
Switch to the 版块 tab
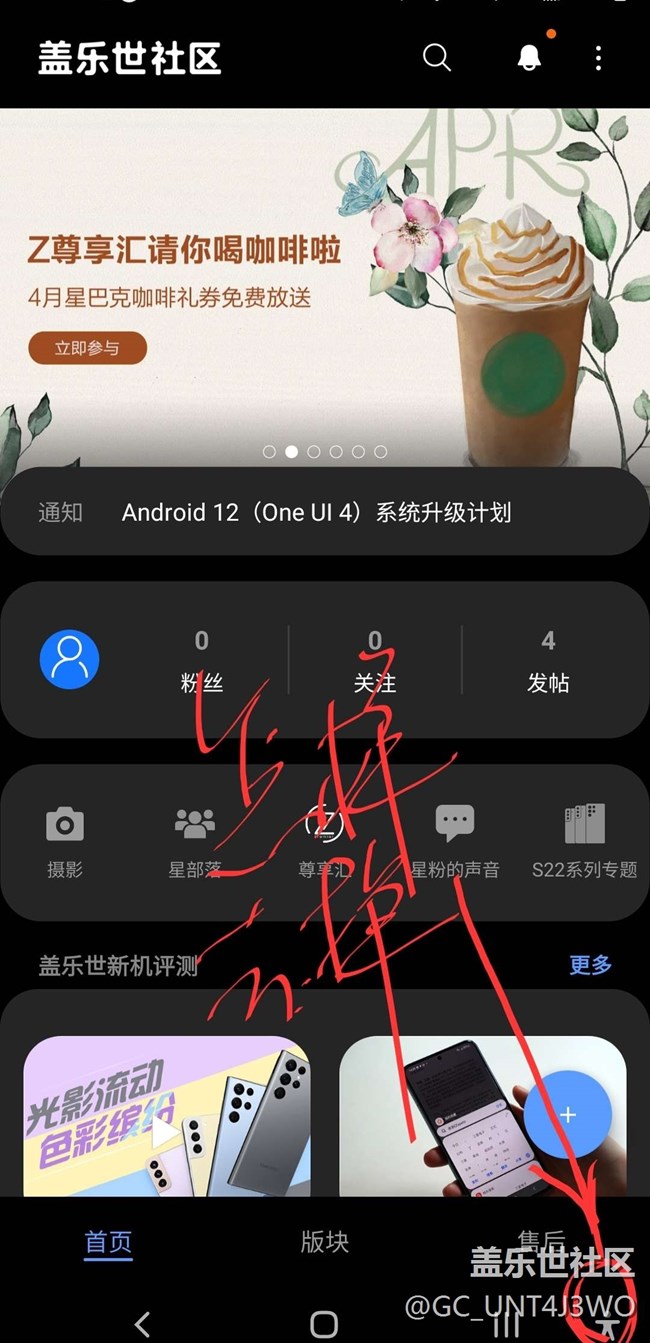point(325,1242)
